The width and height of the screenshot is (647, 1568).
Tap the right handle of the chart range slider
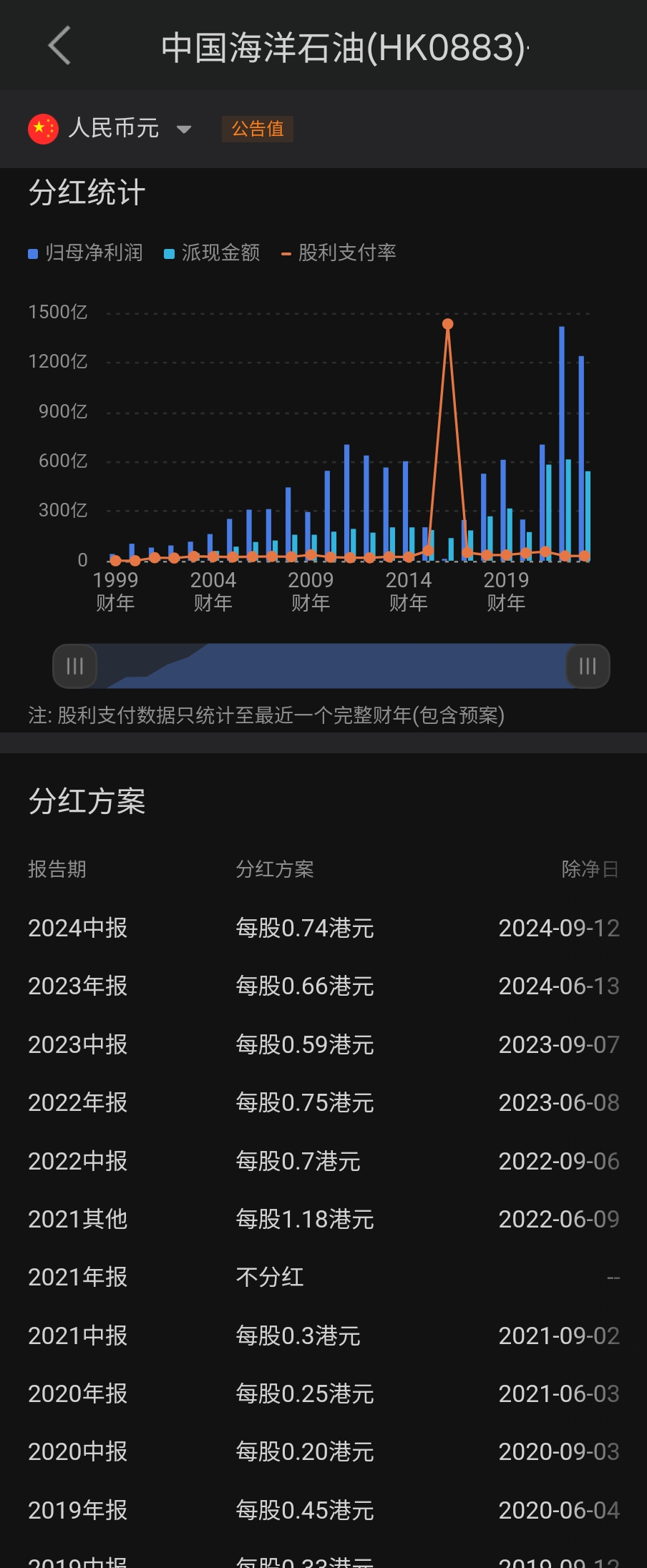(588, 666)
